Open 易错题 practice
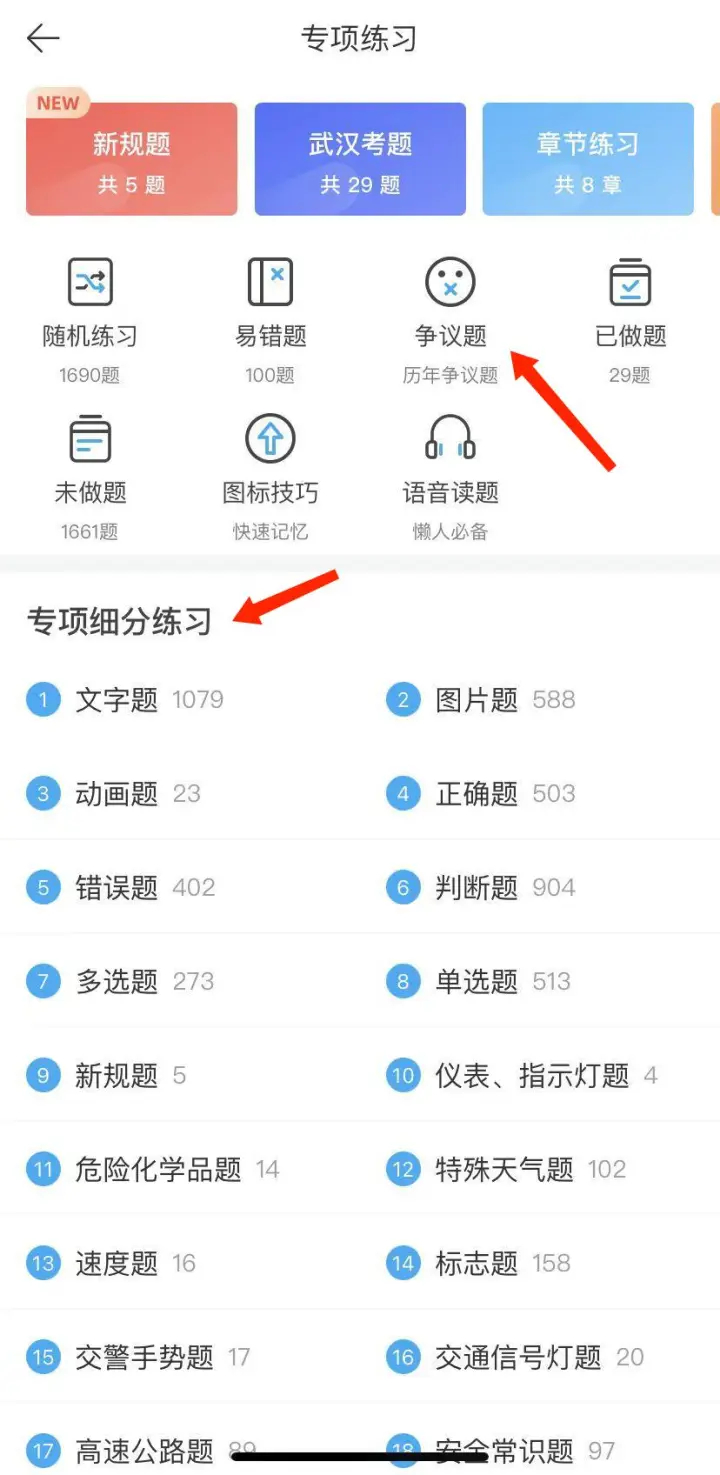Image resolution: width=720 pixels, height=1475 pixels. pos(270,320)
